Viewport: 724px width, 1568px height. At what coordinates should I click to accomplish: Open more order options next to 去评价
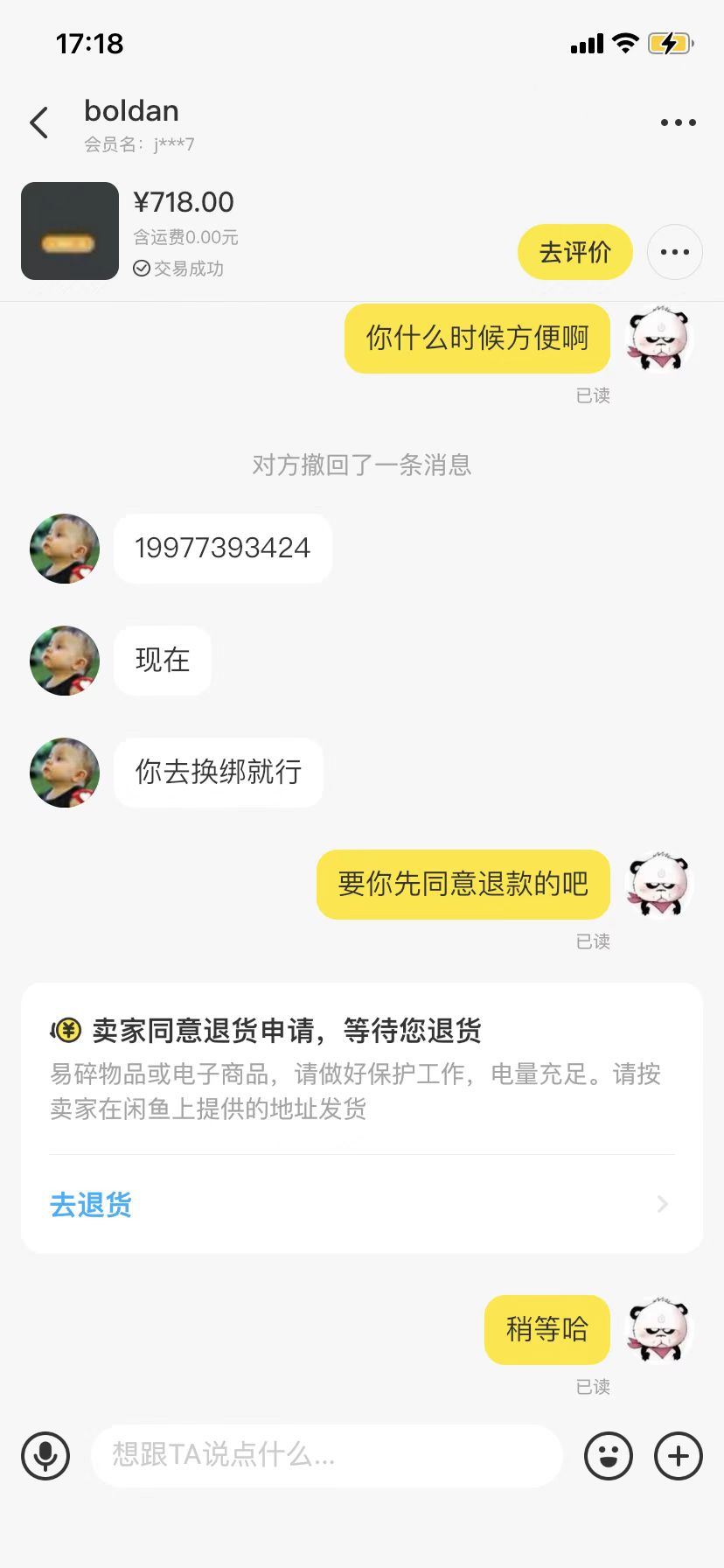pos(674,252)
